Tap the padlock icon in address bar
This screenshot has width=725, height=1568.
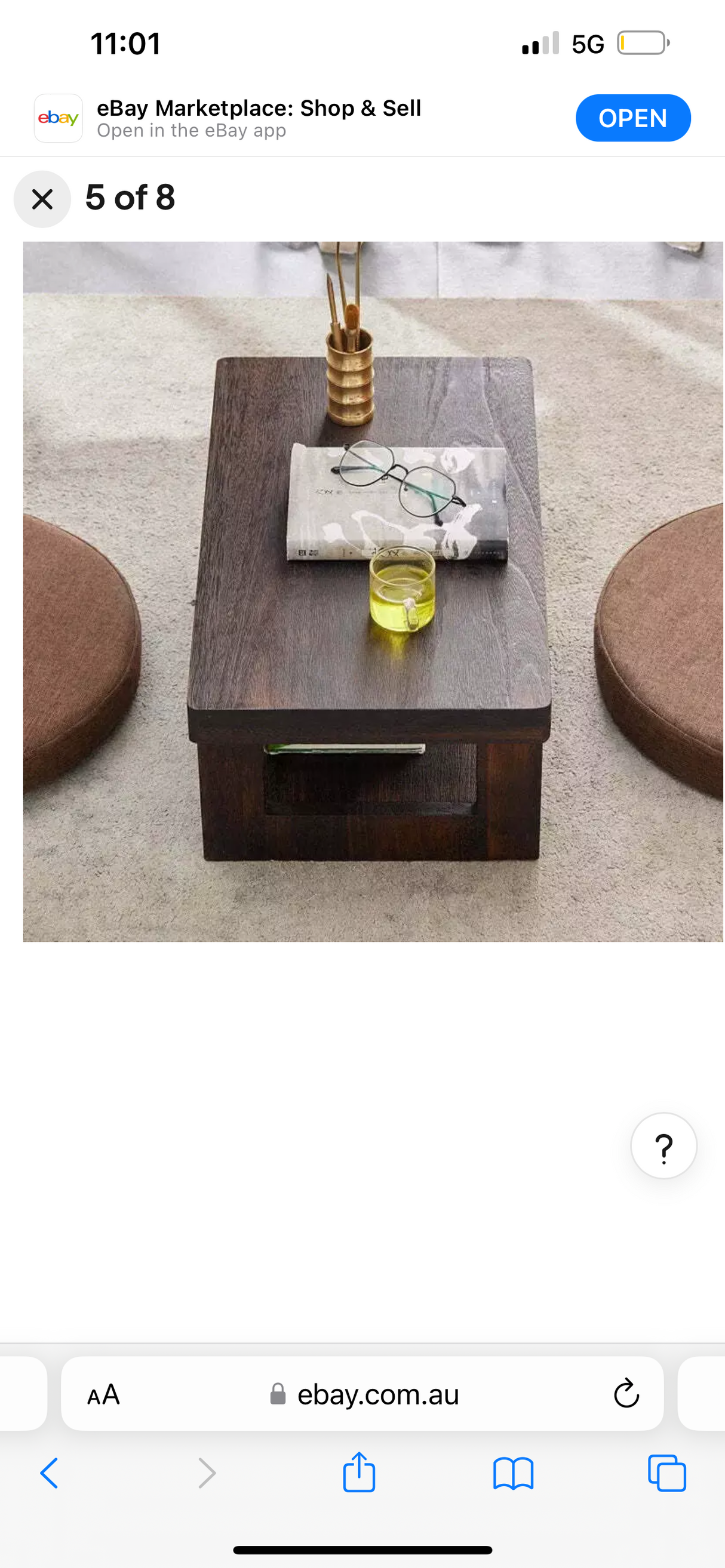pyautogui.click(x=277, y=1395)
